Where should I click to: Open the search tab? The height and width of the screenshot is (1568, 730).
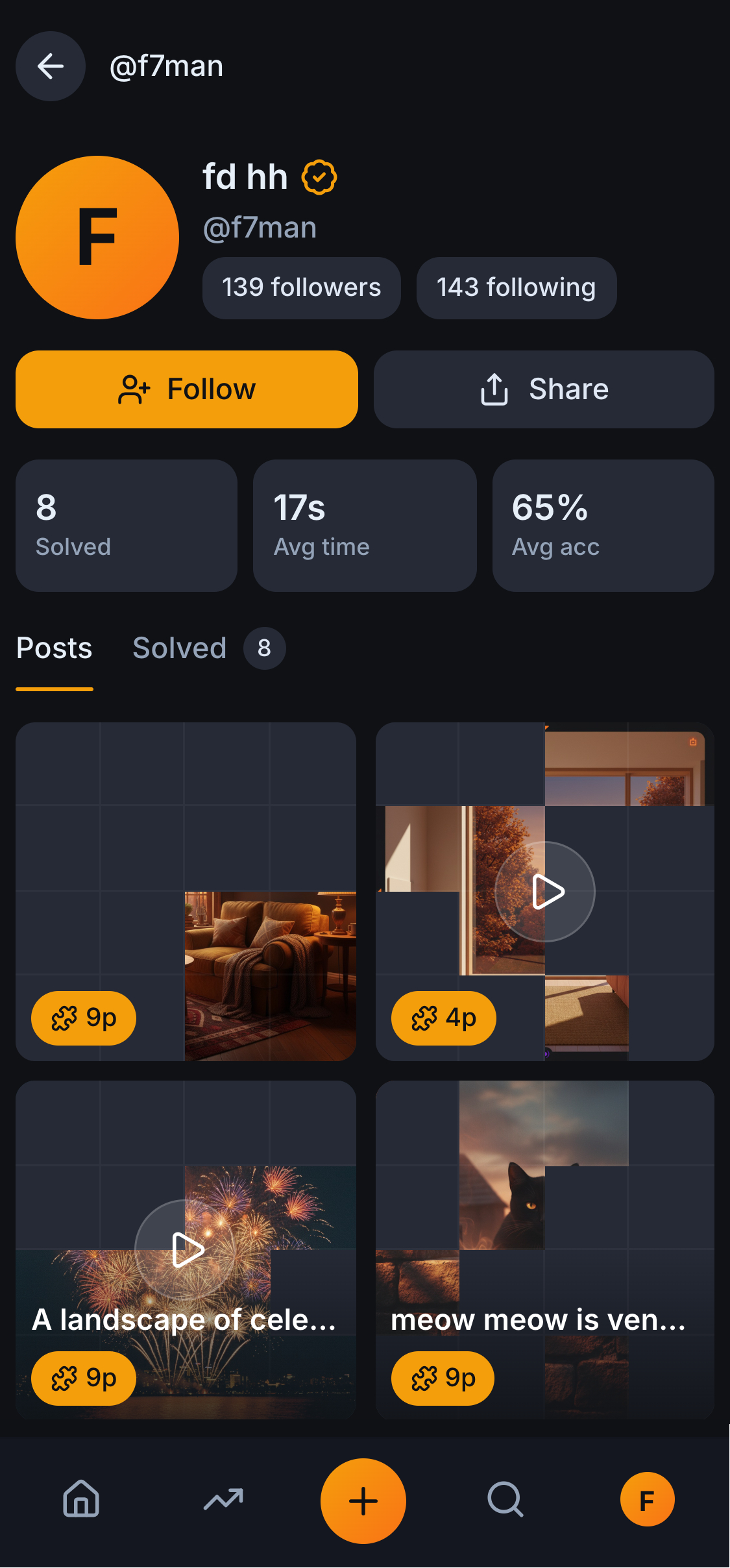click(x=505, y=1500)
